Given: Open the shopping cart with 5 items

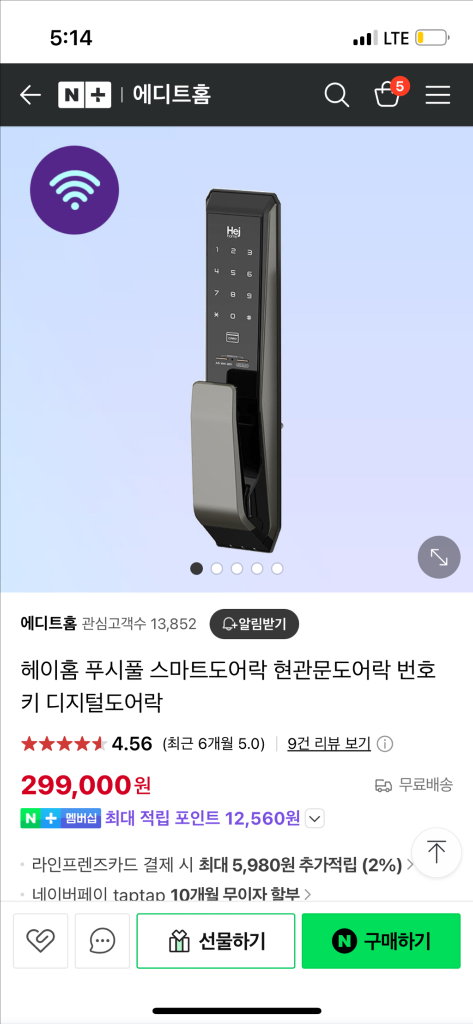Looking at the screenshot, I should [x=389, y=93].
